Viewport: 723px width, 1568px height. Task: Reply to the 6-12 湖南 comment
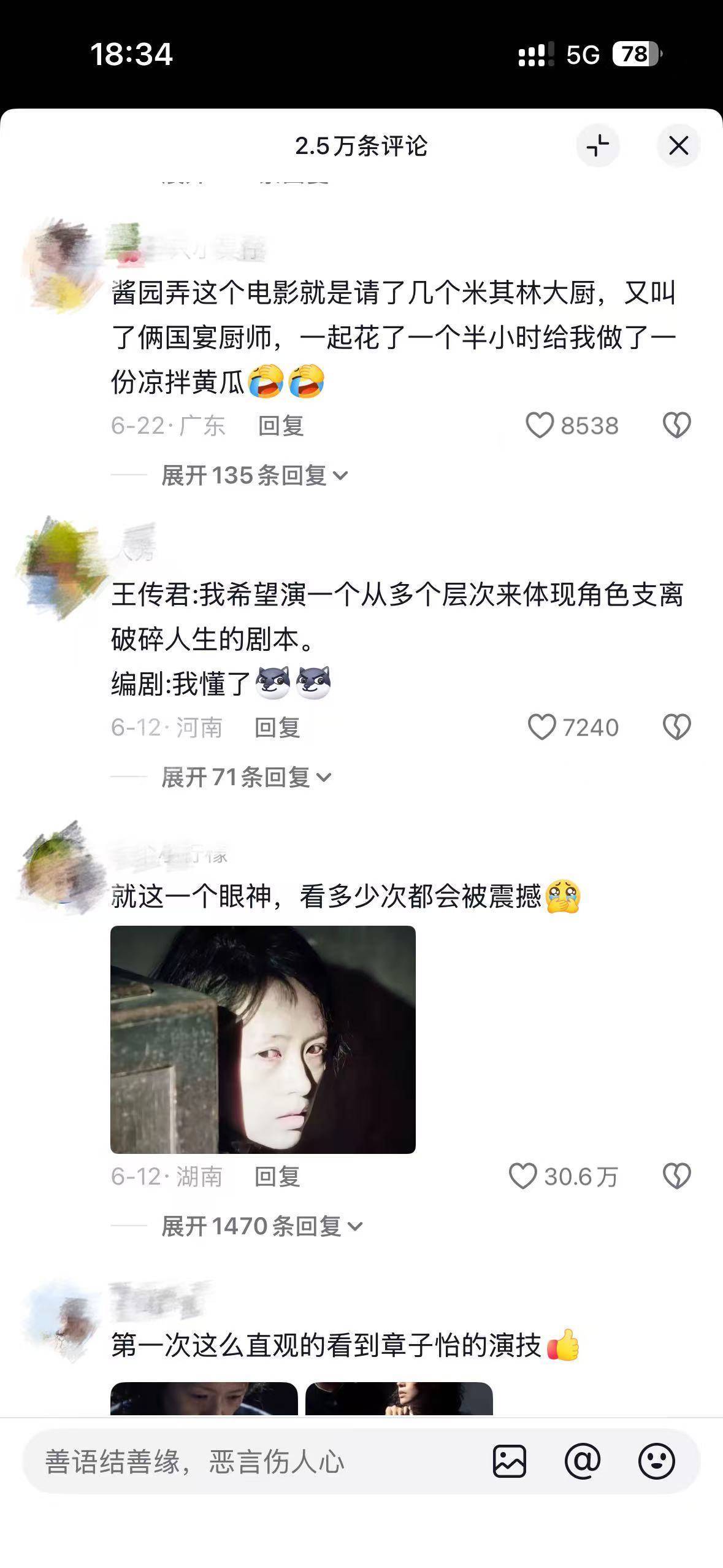pyautogui.click(x=277, y=1177)
